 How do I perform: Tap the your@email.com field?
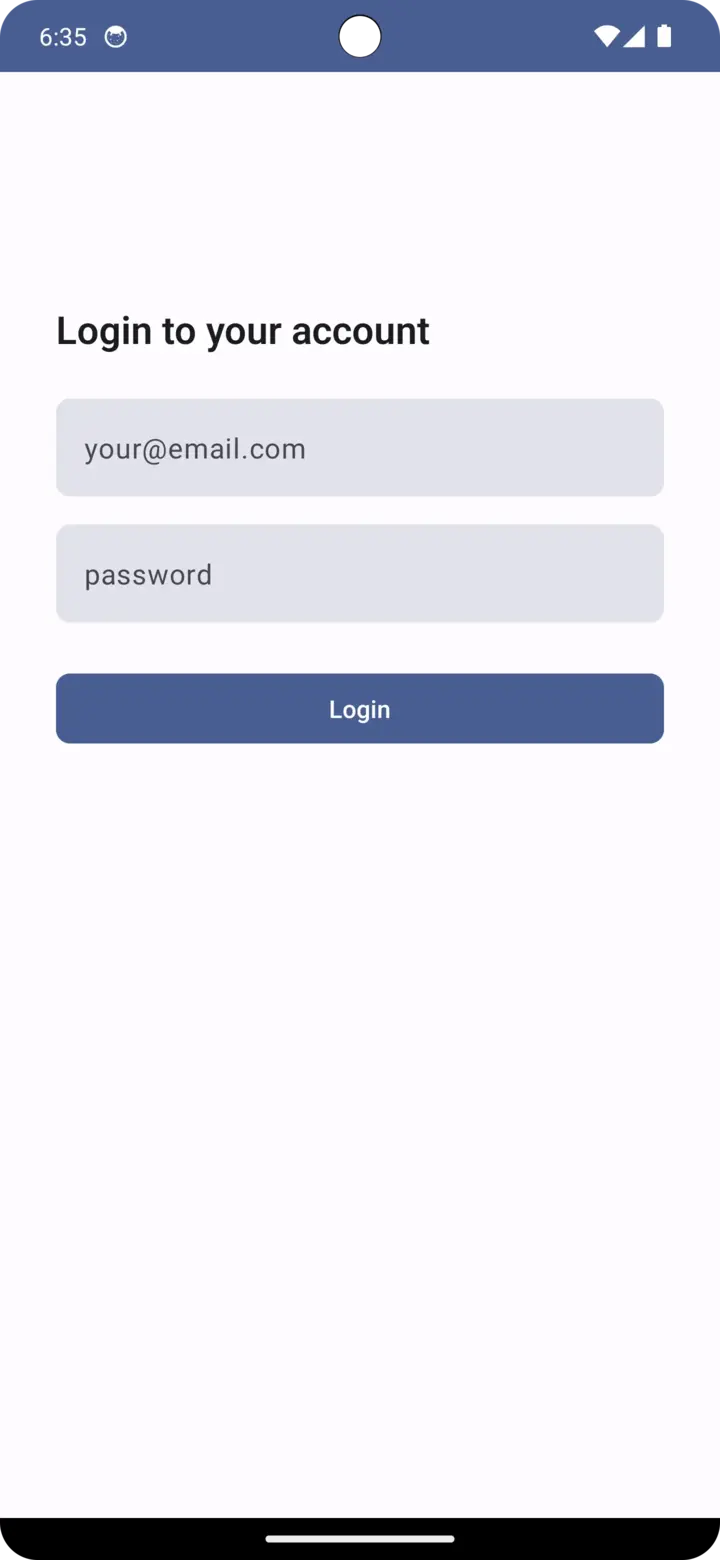click(360, 448)
